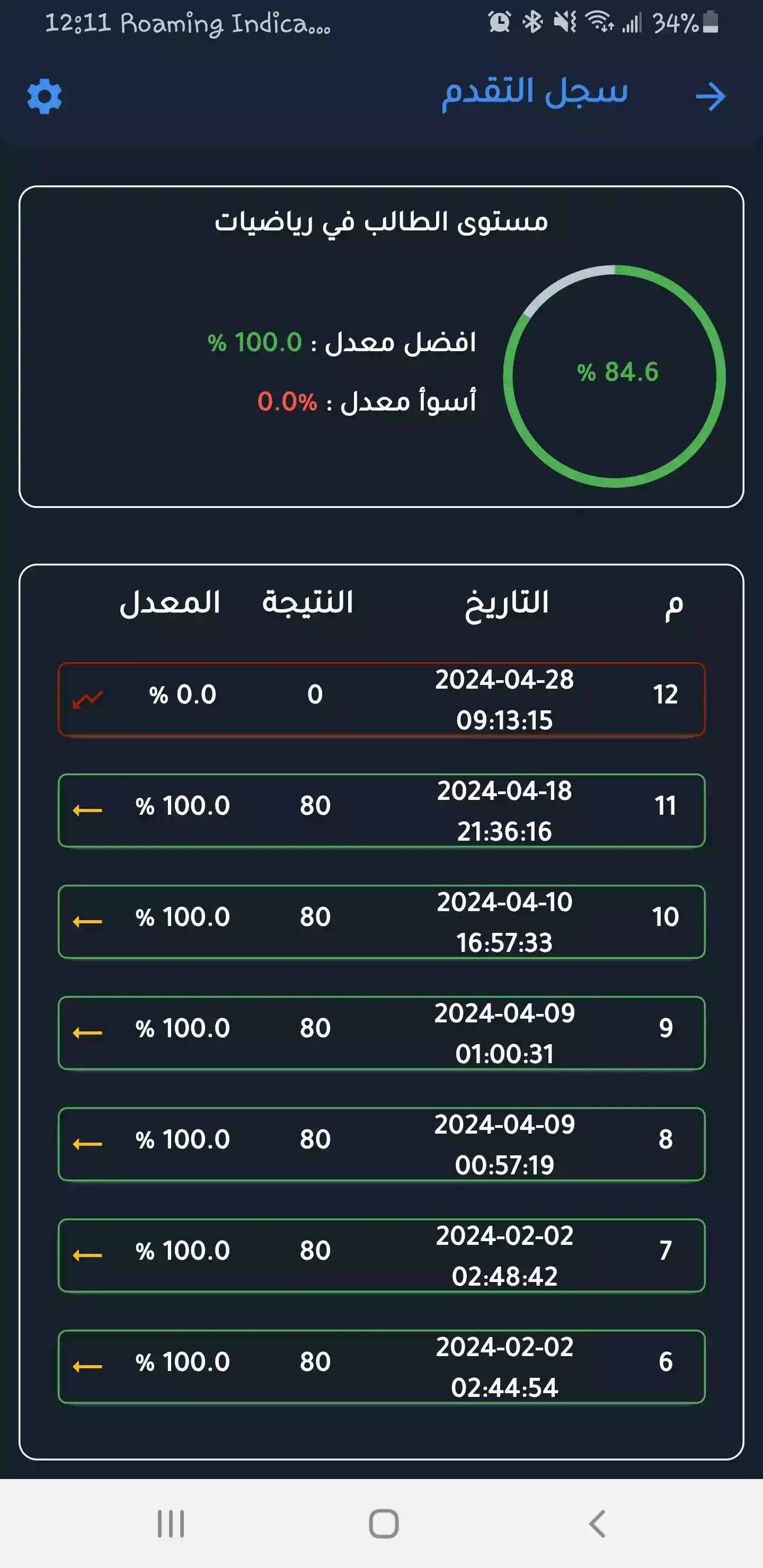Screen dimensions: 763x1568
Task: Tap the back arrow next to سجل التقدم
Action: 711,95
